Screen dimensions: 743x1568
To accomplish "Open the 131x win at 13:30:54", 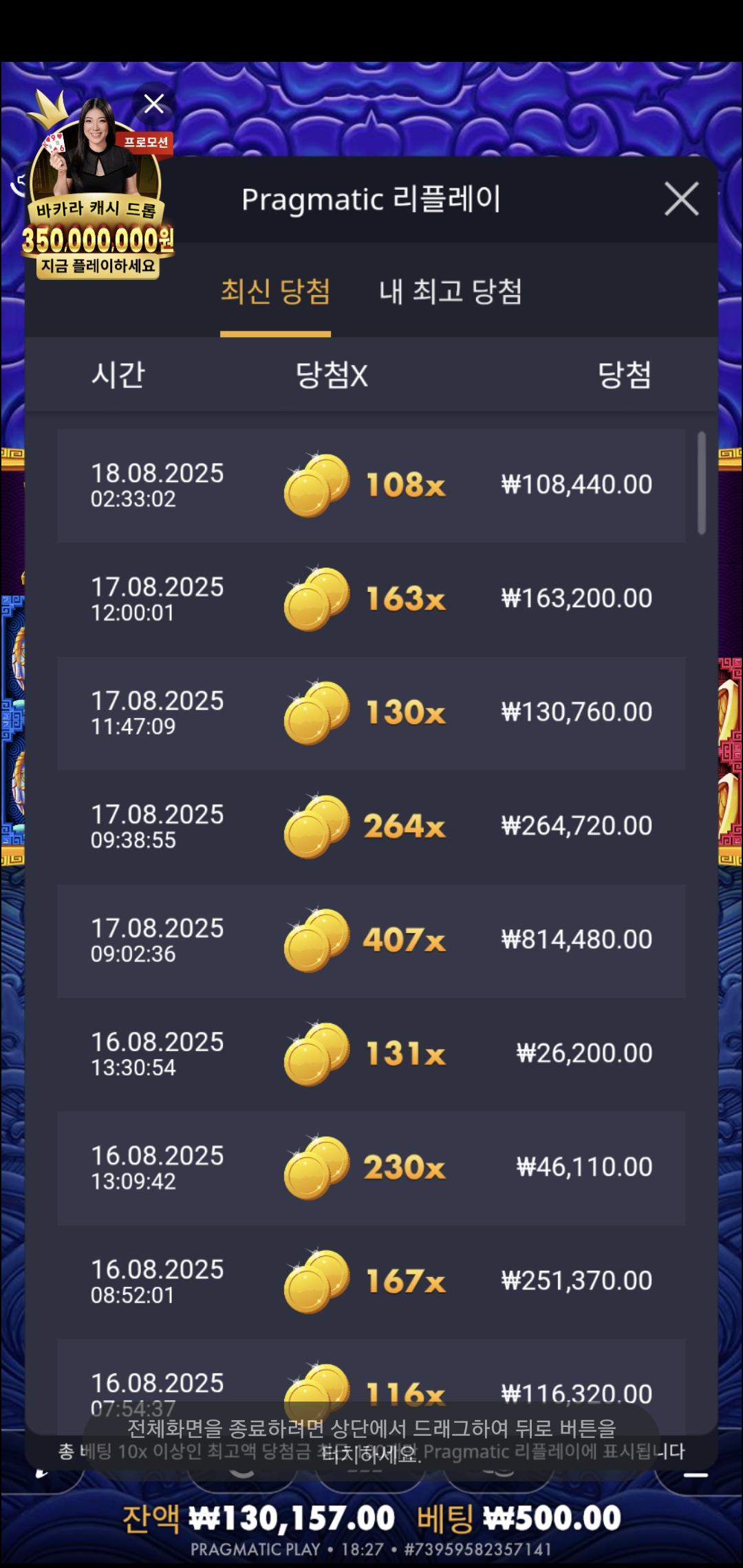I will click(x=371, y=1054).
